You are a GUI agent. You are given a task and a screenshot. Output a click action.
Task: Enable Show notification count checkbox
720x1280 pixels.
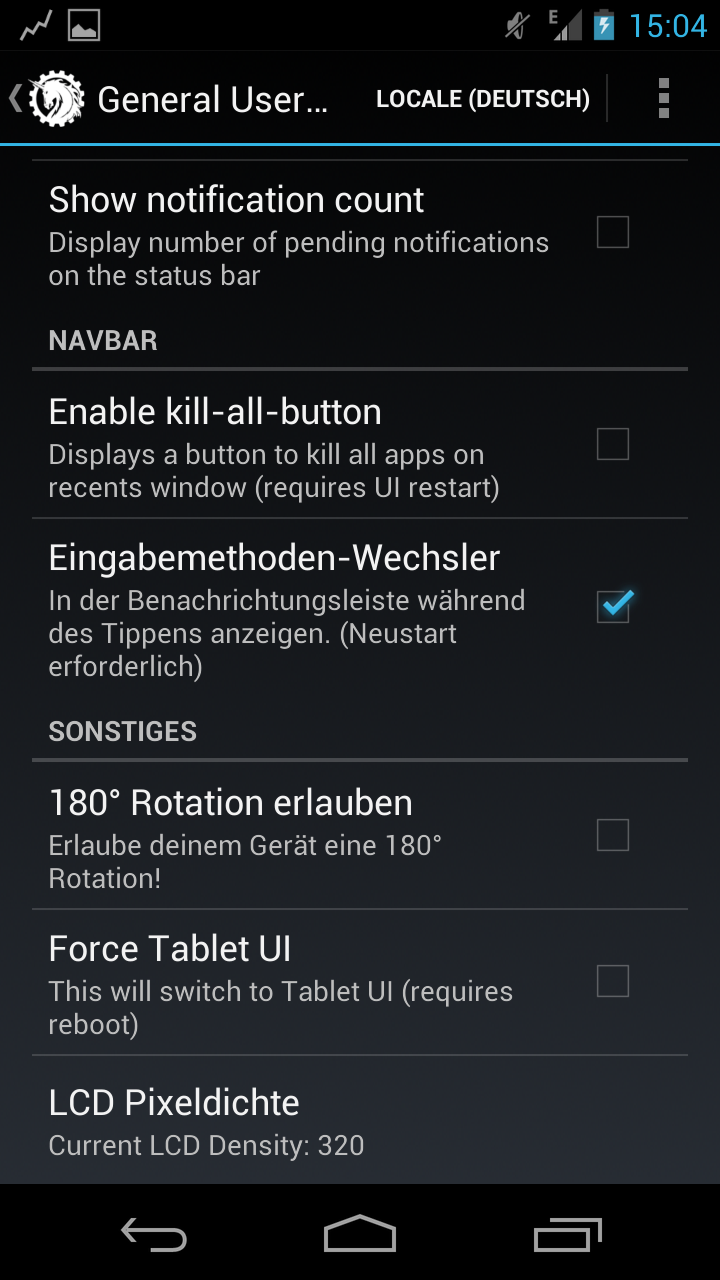coord(612,233)
